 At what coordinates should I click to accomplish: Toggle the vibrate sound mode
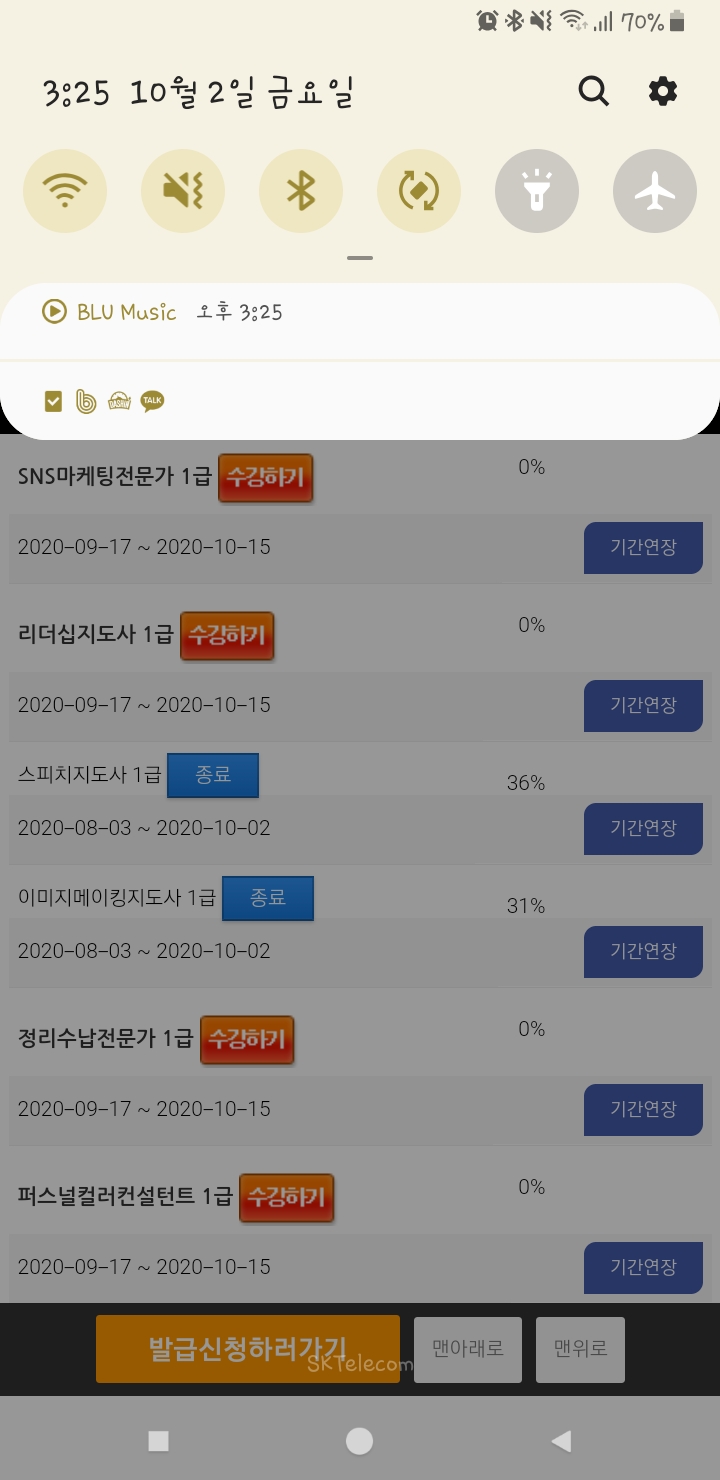pos(183,190)
